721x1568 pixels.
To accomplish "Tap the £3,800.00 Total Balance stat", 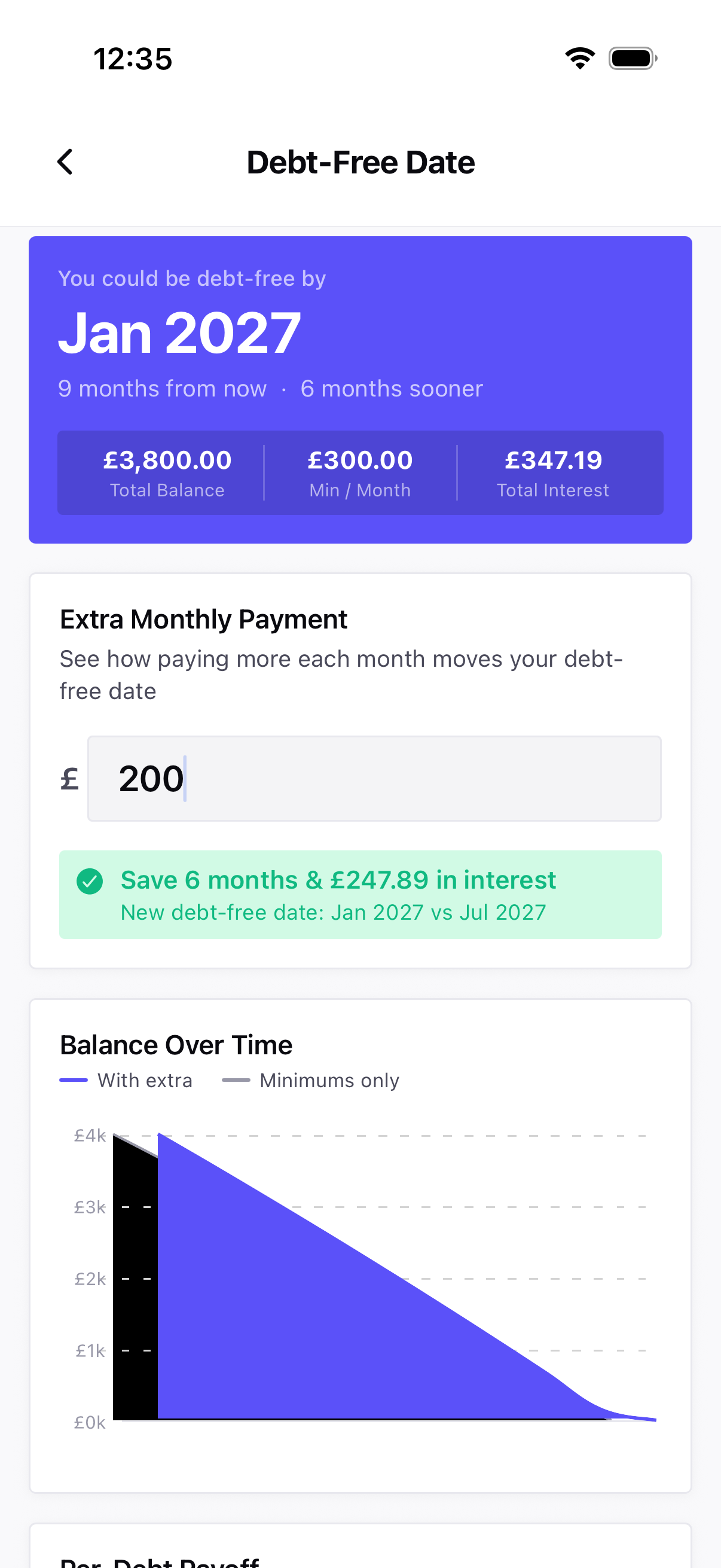I will 167,472.
